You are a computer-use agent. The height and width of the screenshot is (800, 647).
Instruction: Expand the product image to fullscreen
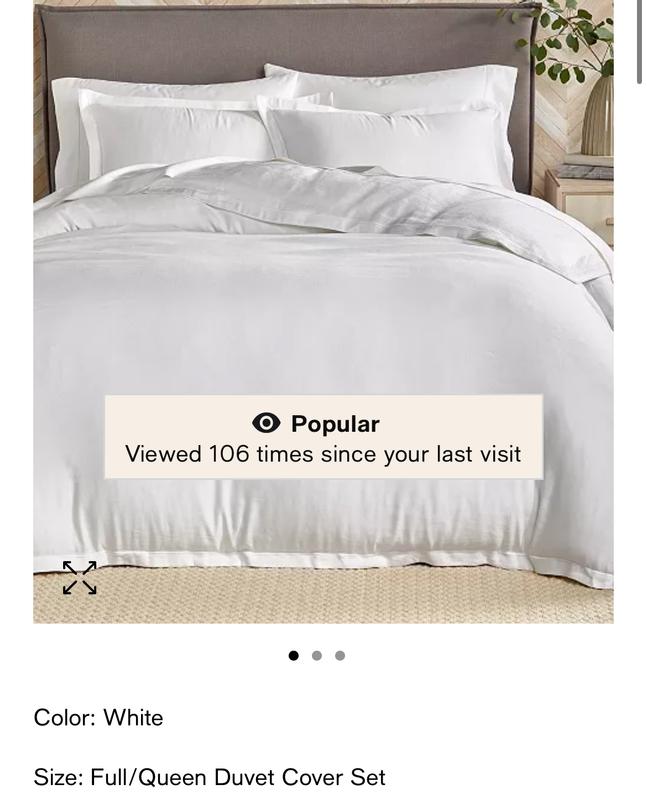pyautogui.click(x=80, y=578)
